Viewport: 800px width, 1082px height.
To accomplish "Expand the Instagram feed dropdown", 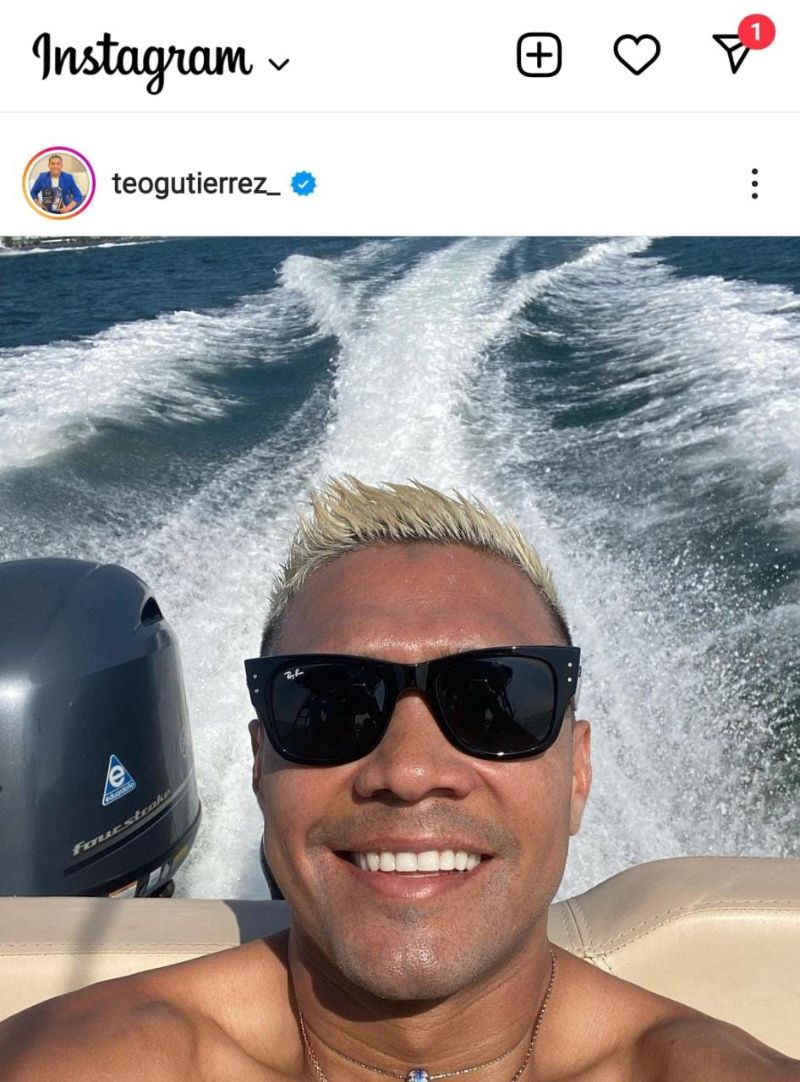I will (279, 64).
